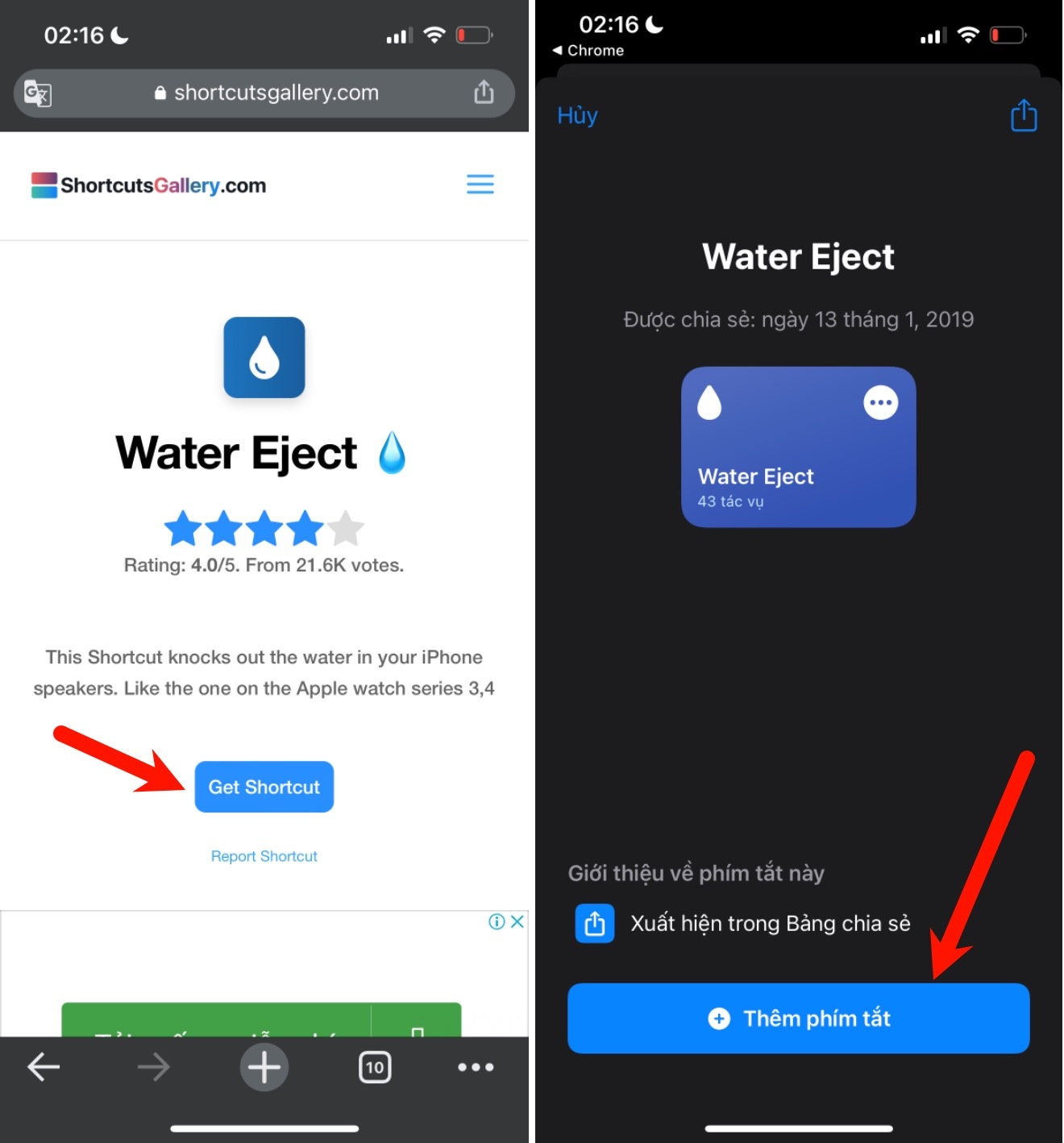This screenshot has width=1064, height=1143.
Task: Tap the shortcutsgallery.com address field
Action: tap(266, 94)
